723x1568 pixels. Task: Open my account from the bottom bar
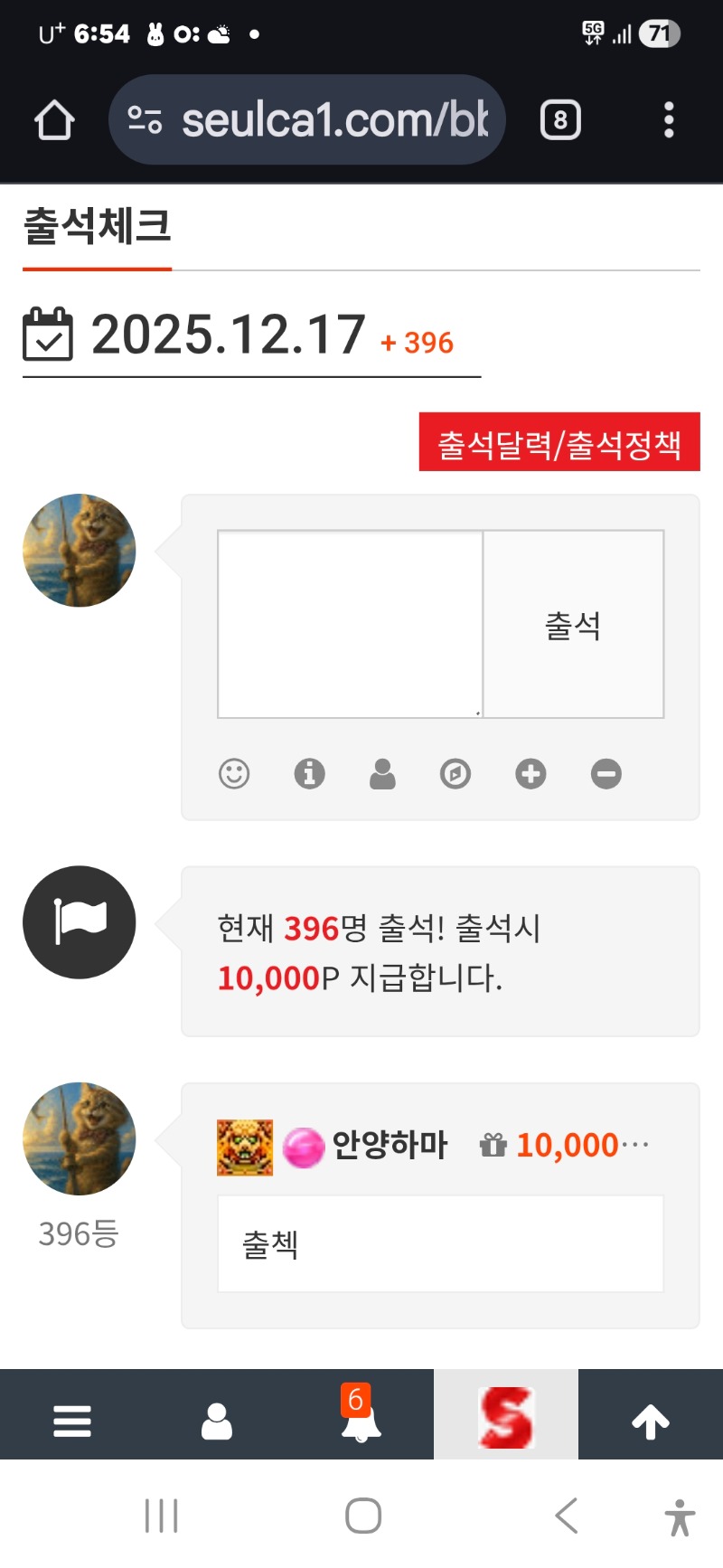217,1422
